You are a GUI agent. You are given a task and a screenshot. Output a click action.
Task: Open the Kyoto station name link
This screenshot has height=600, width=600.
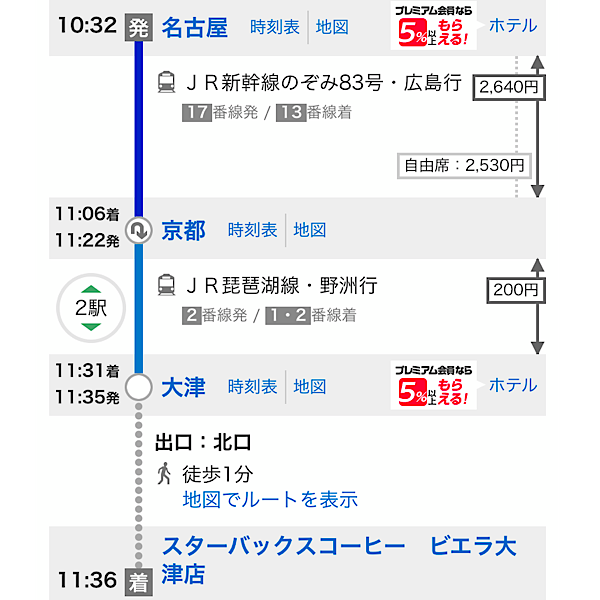pyautogui.click(x=183, y=230)
